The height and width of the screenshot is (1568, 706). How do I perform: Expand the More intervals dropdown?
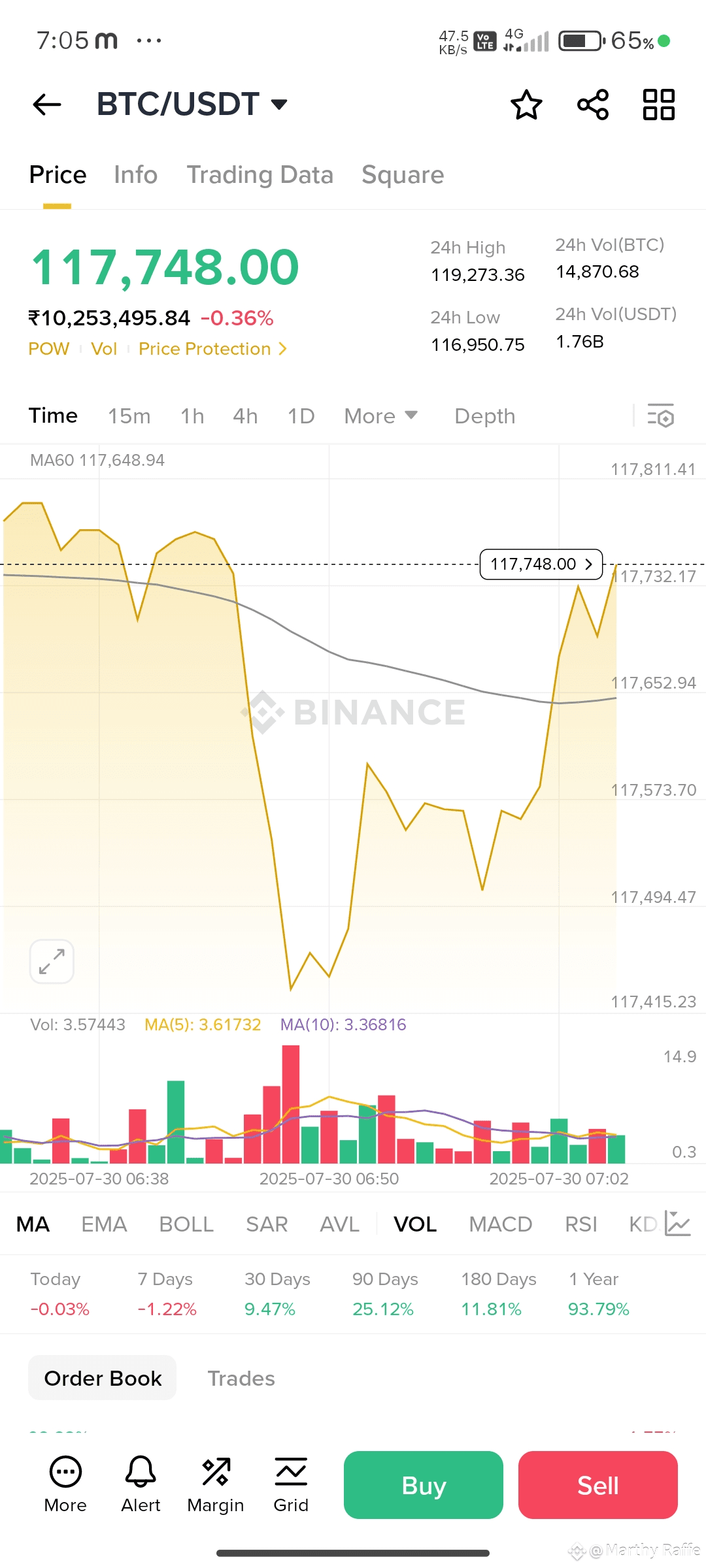(380, 416)
